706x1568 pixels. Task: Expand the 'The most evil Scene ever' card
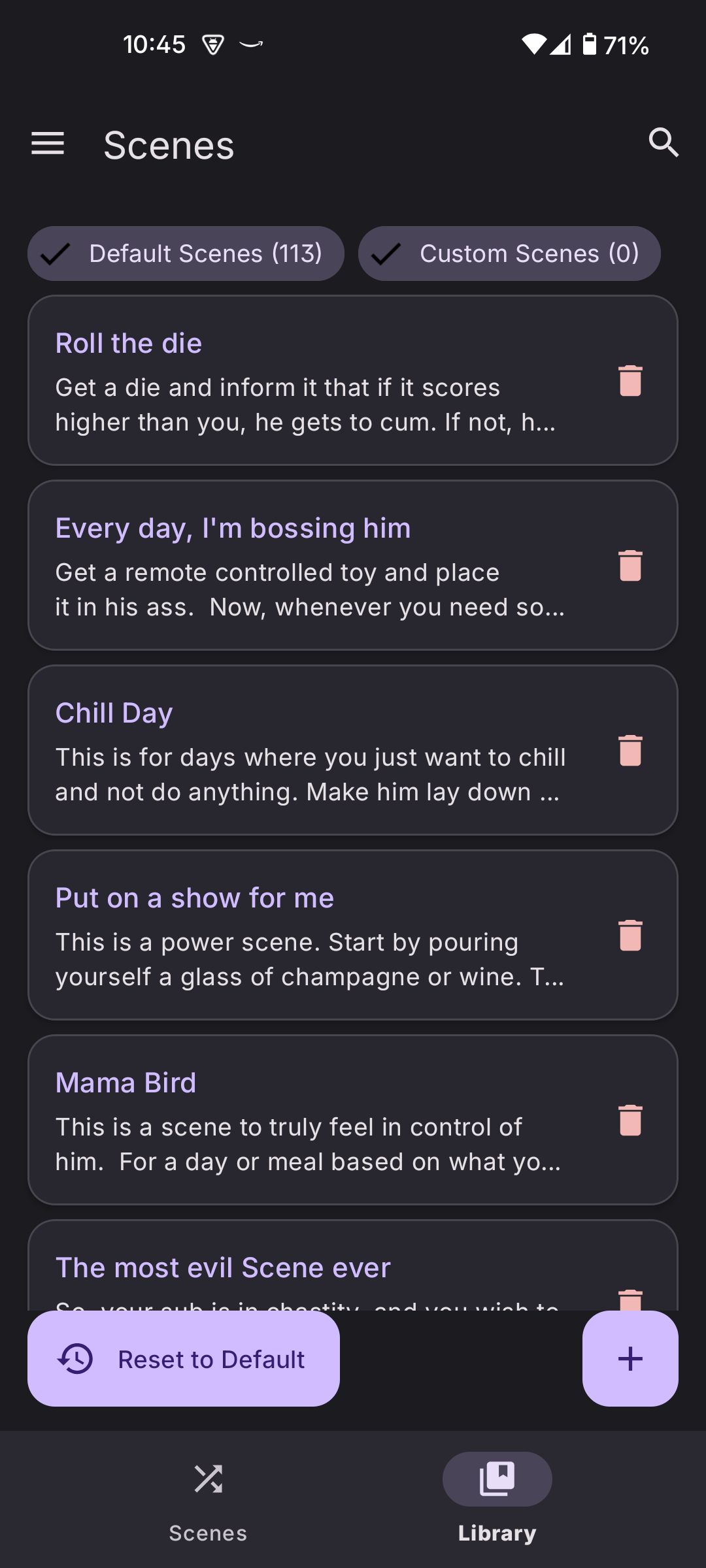point(294,1267)
